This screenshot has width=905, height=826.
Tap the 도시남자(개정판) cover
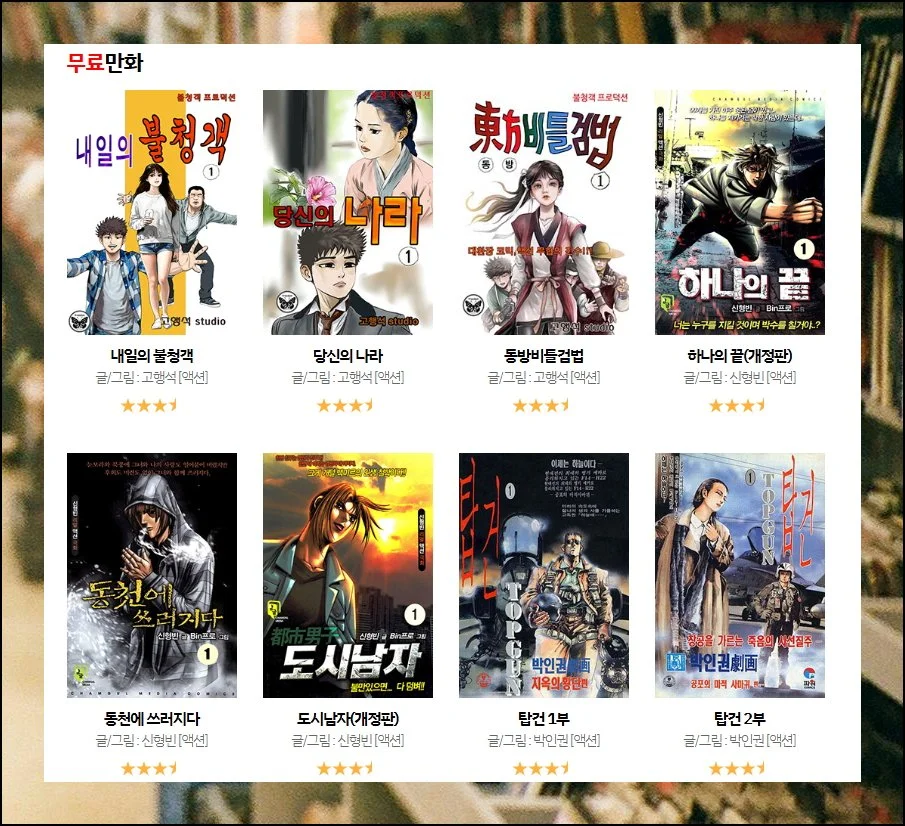348,575
